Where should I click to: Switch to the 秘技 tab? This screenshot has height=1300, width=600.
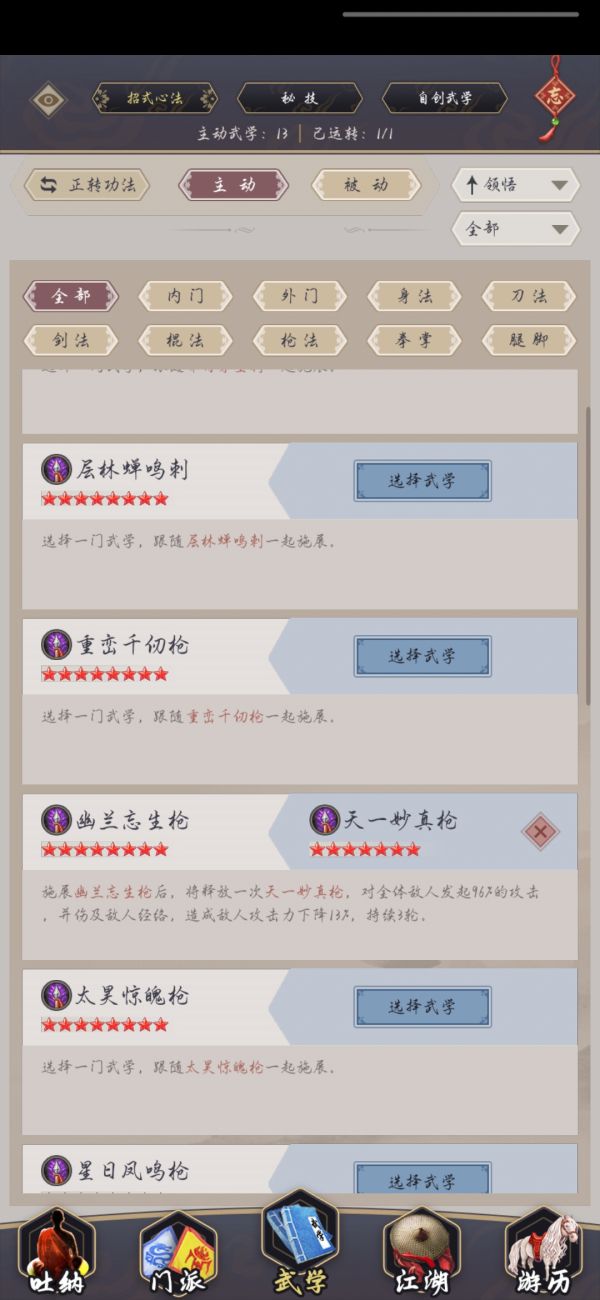point(299,98)
